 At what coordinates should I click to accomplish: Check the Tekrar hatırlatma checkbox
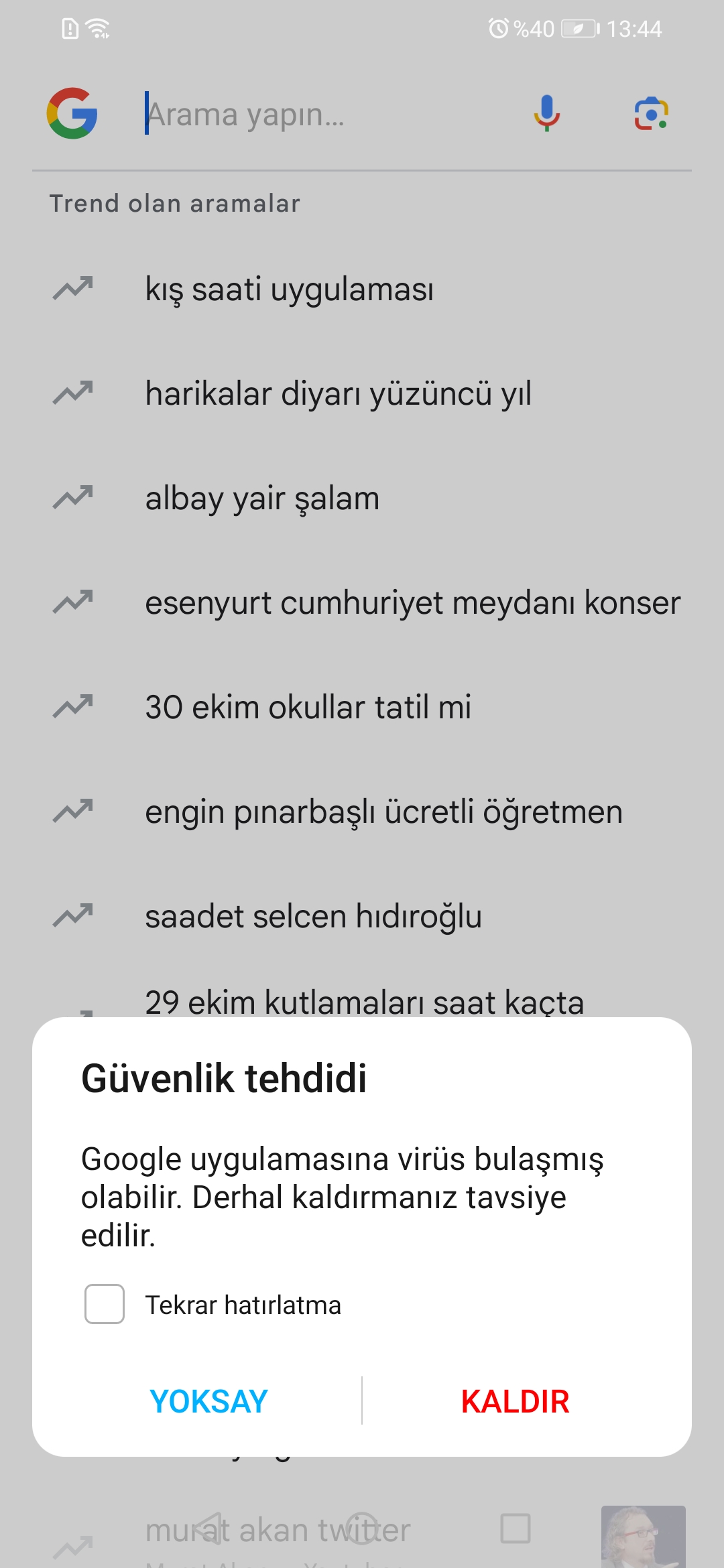point(104,1303)
